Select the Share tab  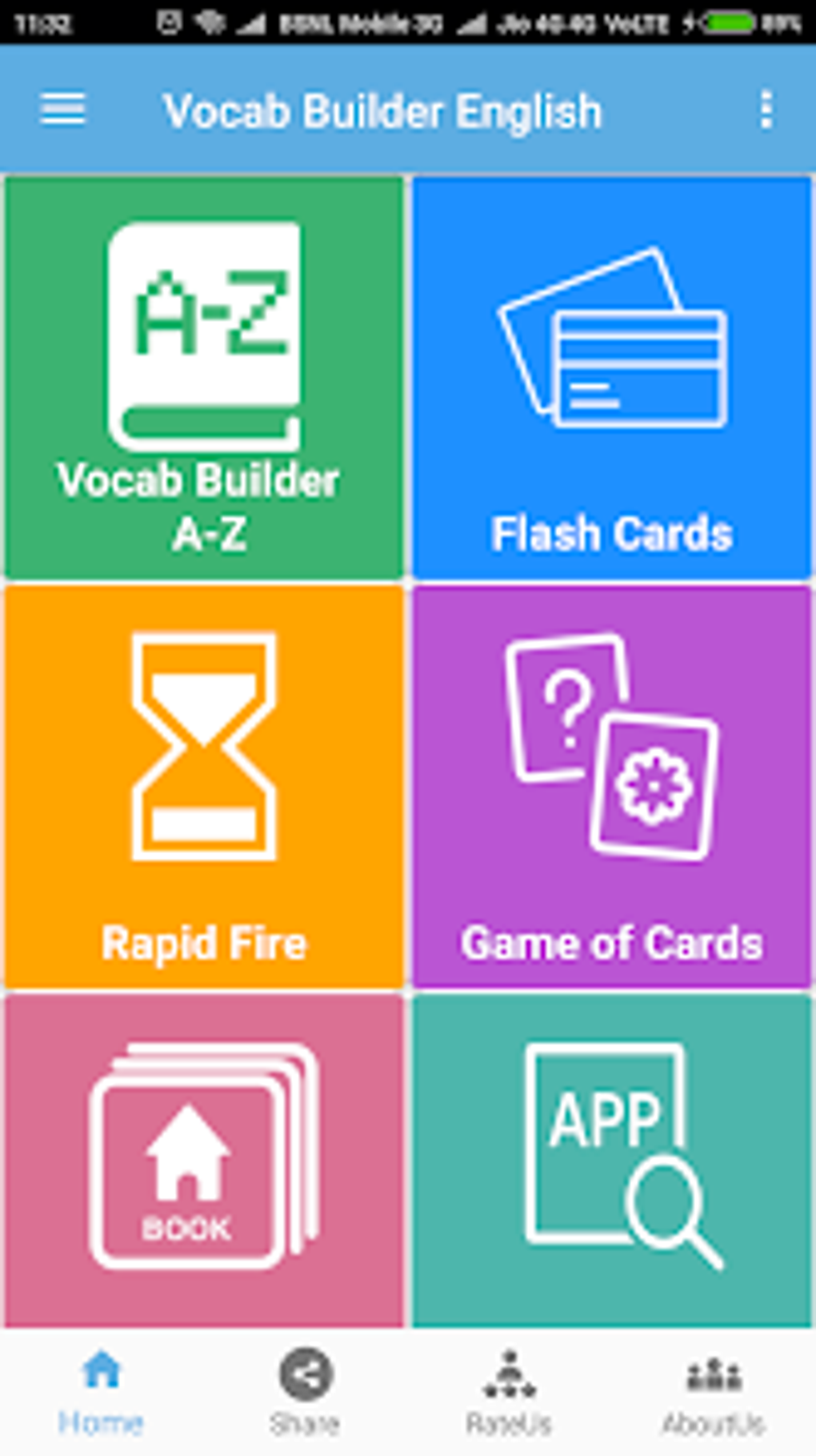coord(305,1393)
